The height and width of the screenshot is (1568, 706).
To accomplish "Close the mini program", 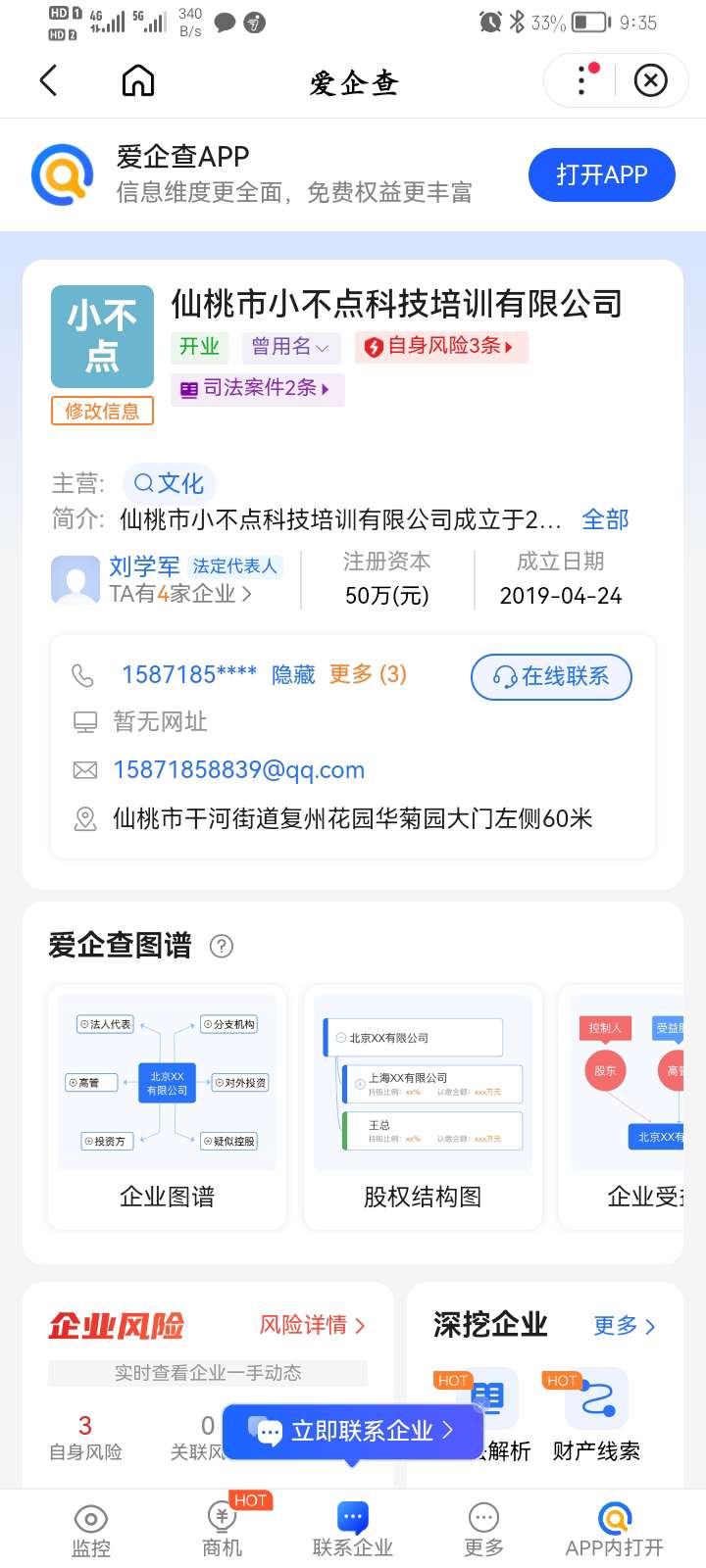I will 651,80.
